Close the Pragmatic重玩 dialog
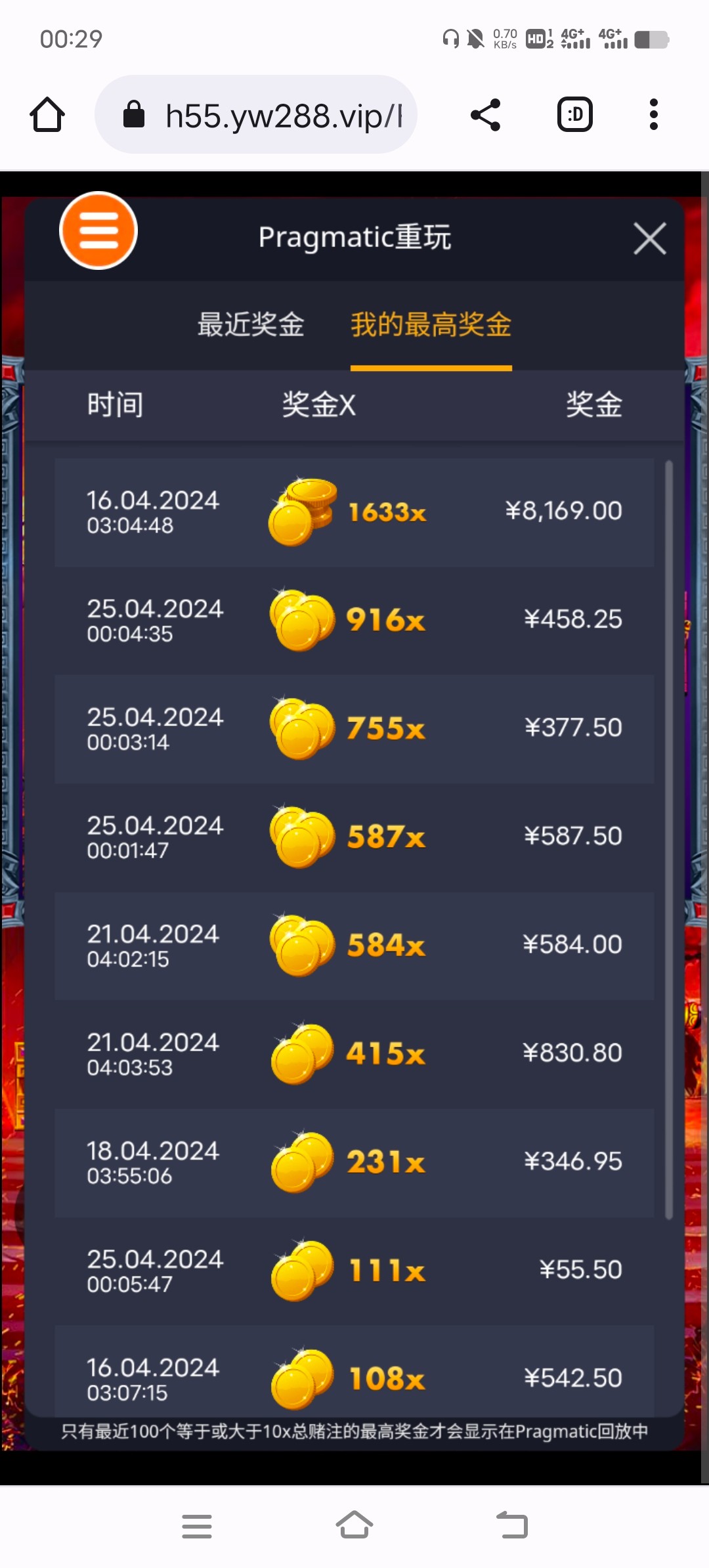 click(649, 238)
